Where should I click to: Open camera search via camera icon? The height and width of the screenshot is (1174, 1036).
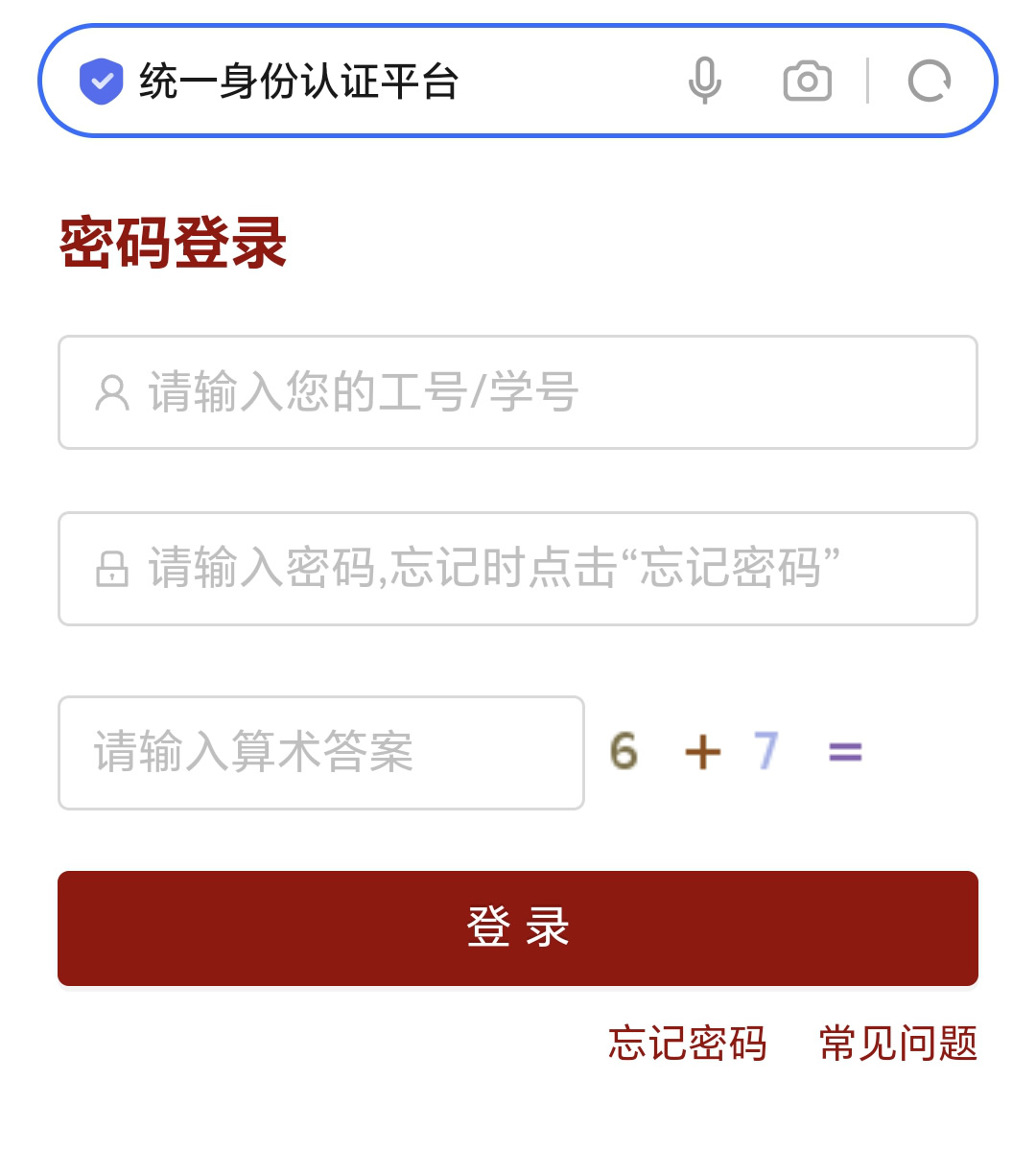(x=806, y=81)
